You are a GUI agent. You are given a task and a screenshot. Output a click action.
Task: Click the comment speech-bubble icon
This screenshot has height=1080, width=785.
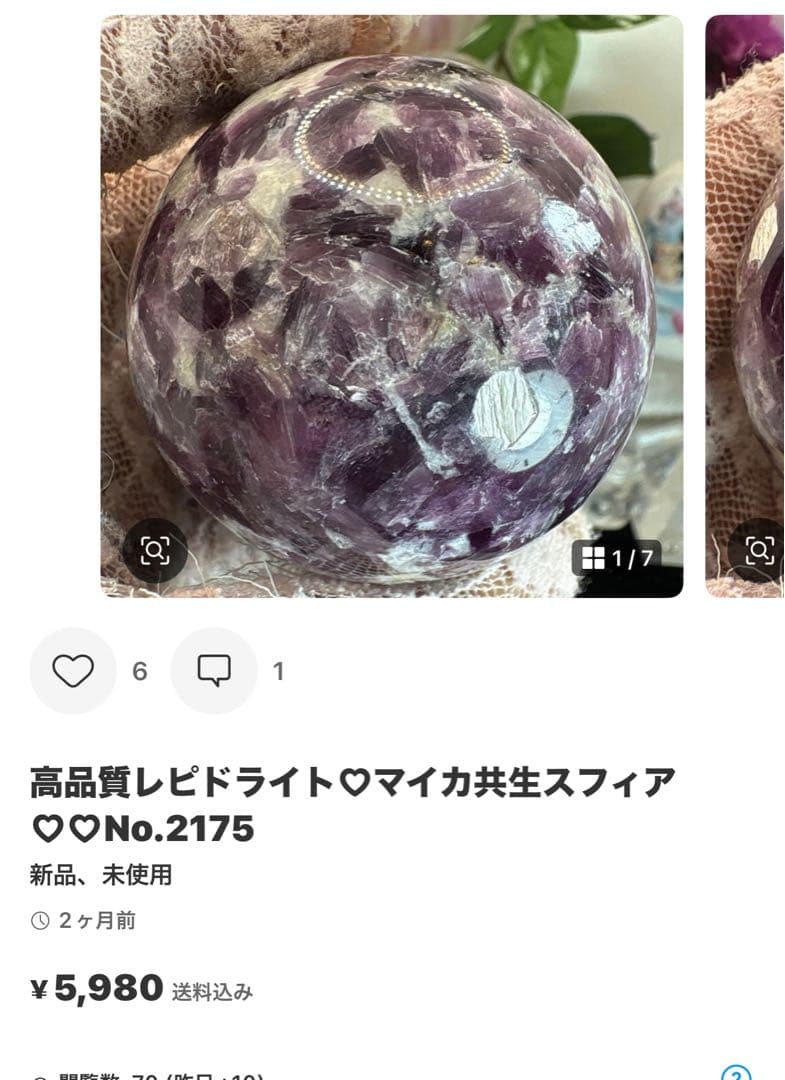[213, 672]
